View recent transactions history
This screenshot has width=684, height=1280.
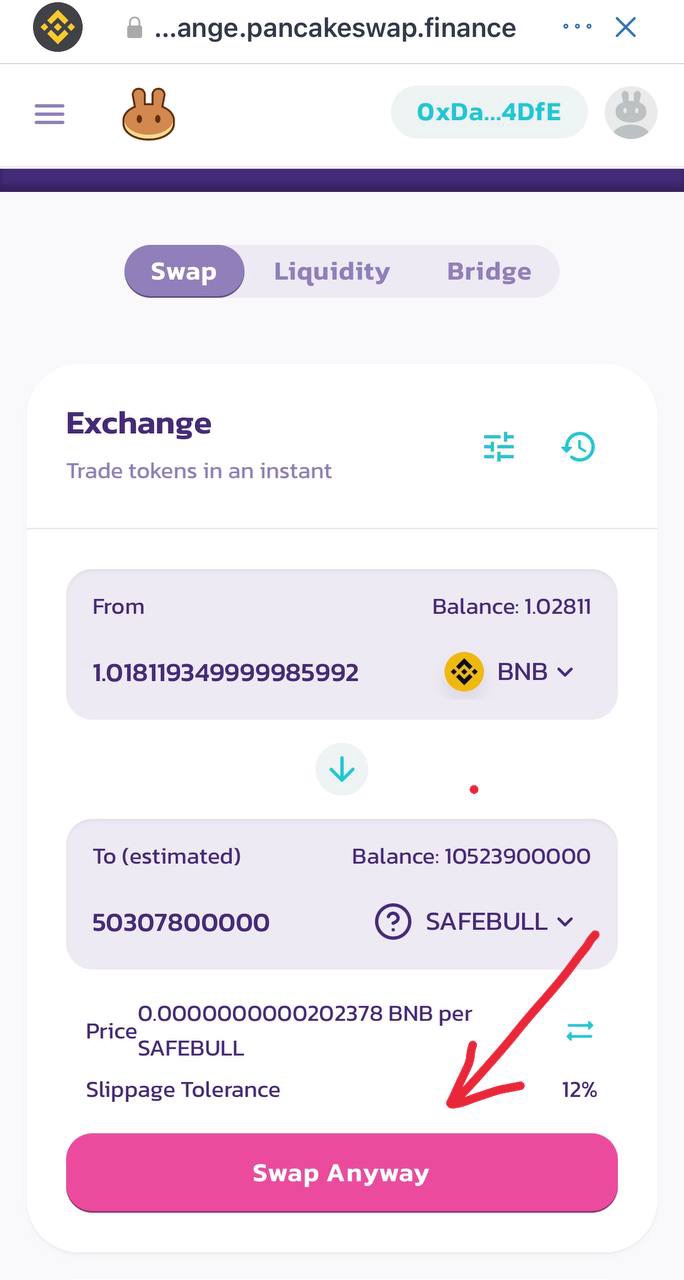[x=578, y=447]
